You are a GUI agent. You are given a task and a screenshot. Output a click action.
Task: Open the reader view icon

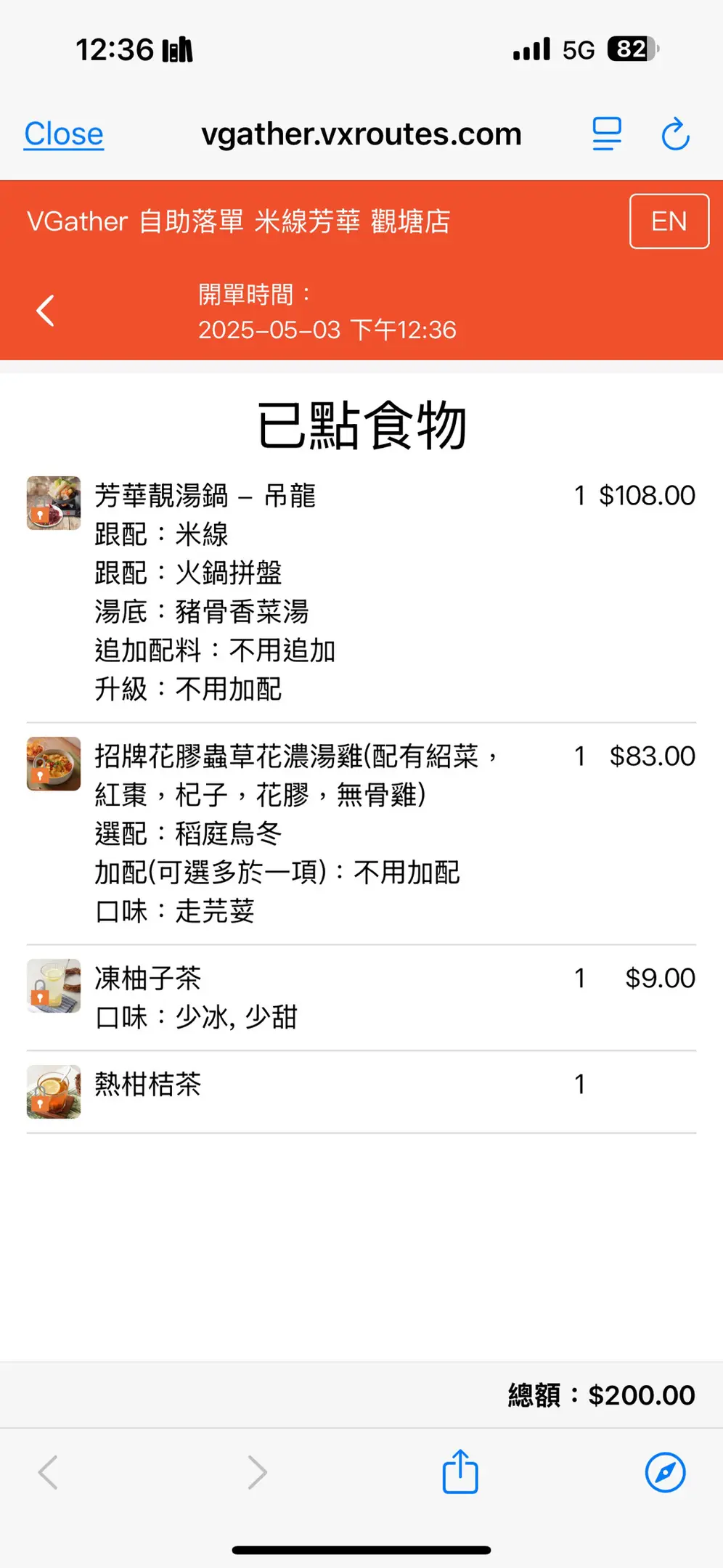coord(606,134)
